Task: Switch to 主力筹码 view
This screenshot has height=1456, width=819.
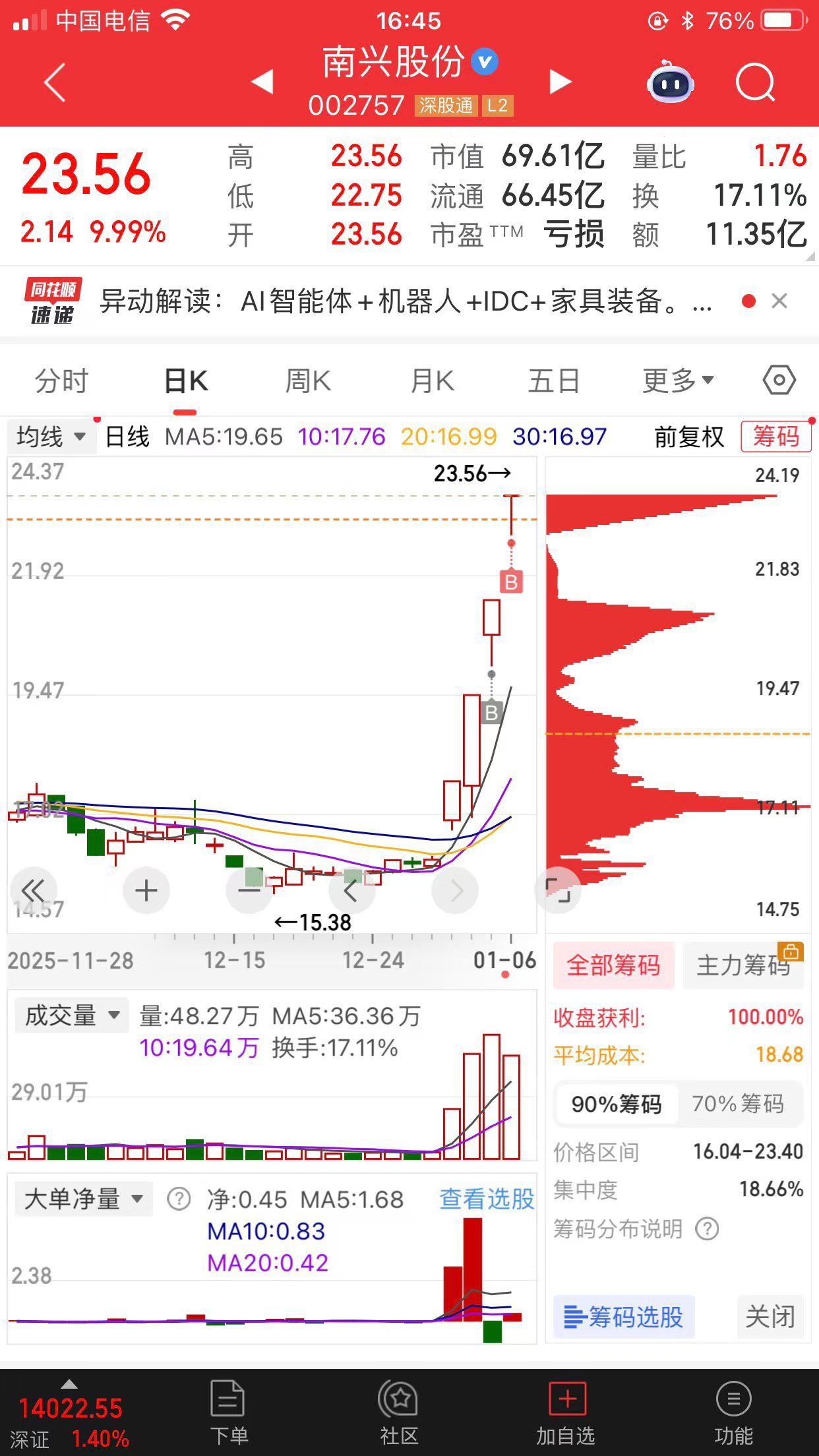Action: 743,965
